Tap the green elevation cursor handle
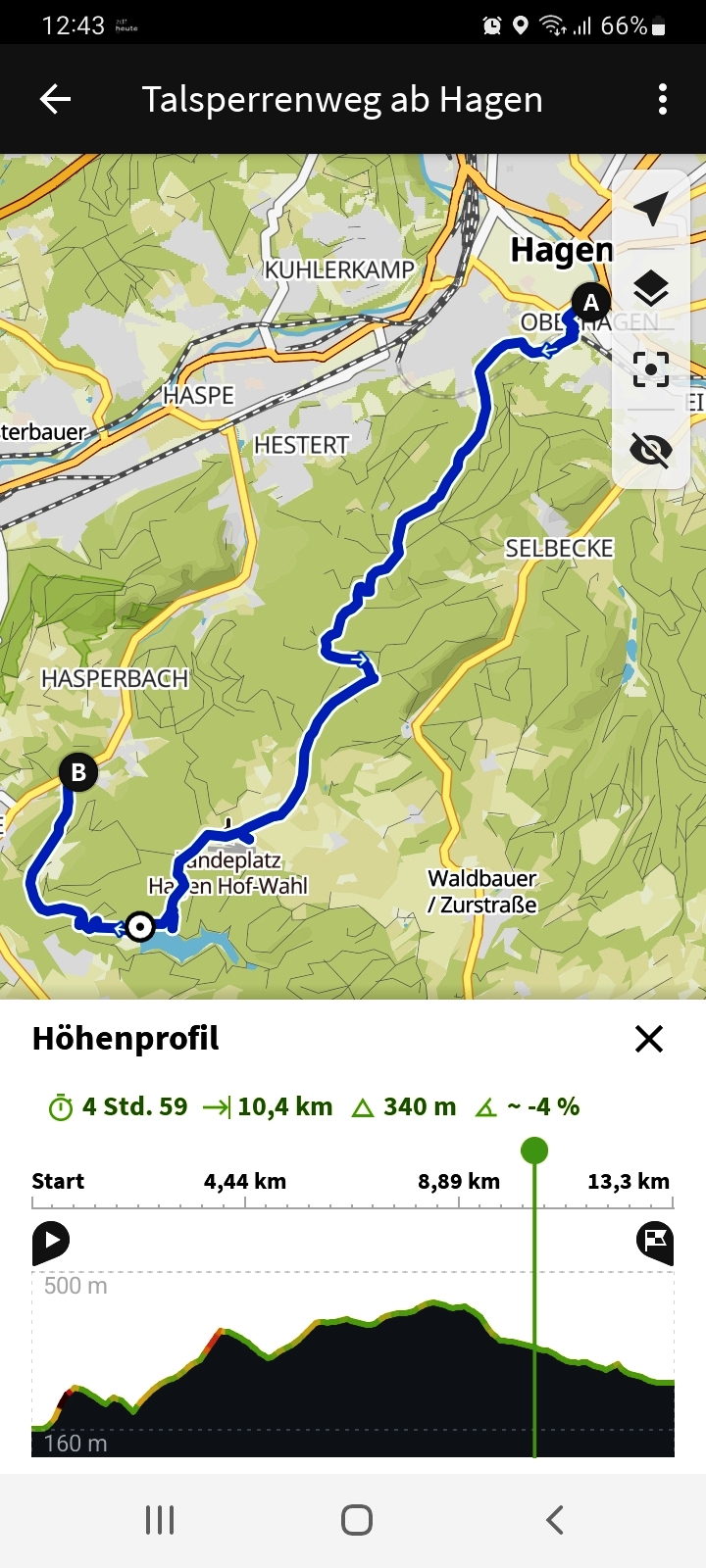This screenshot has height=1568, width=706. (534, 1151)
